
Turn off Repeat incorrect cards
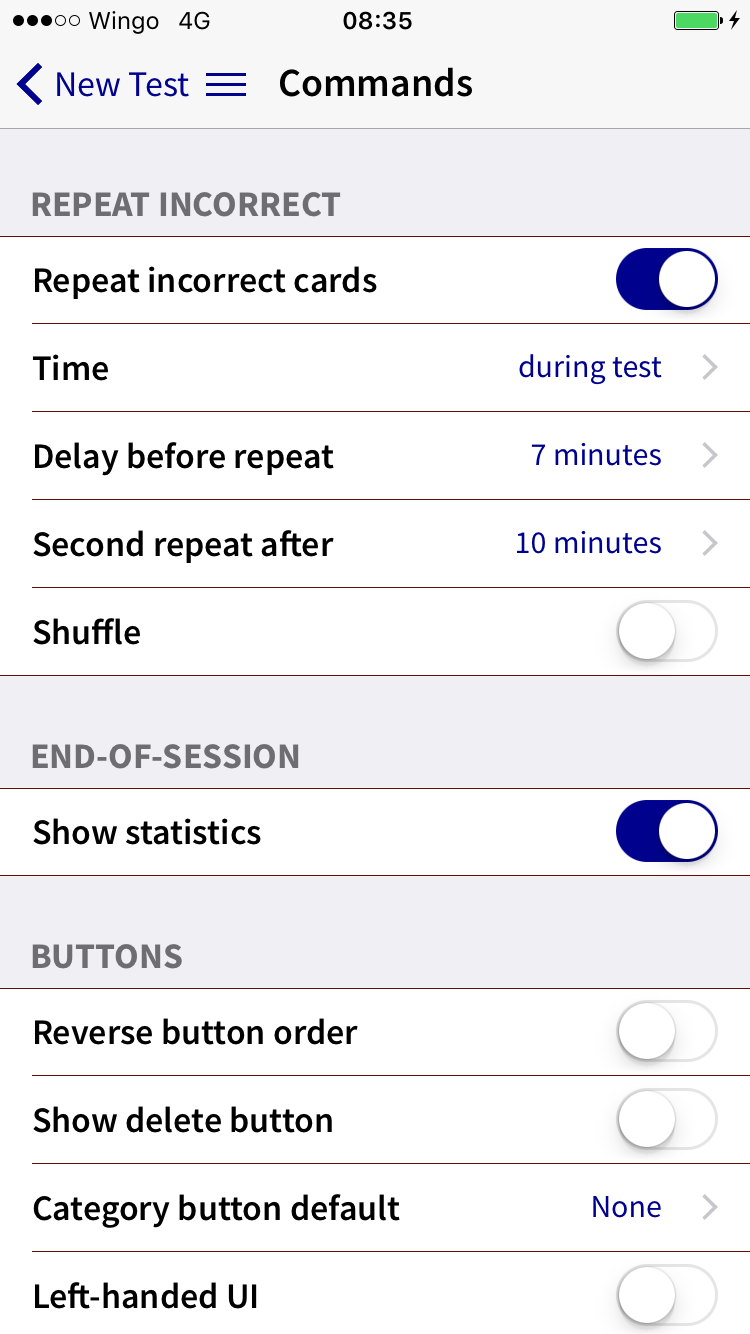pos(666,280)
